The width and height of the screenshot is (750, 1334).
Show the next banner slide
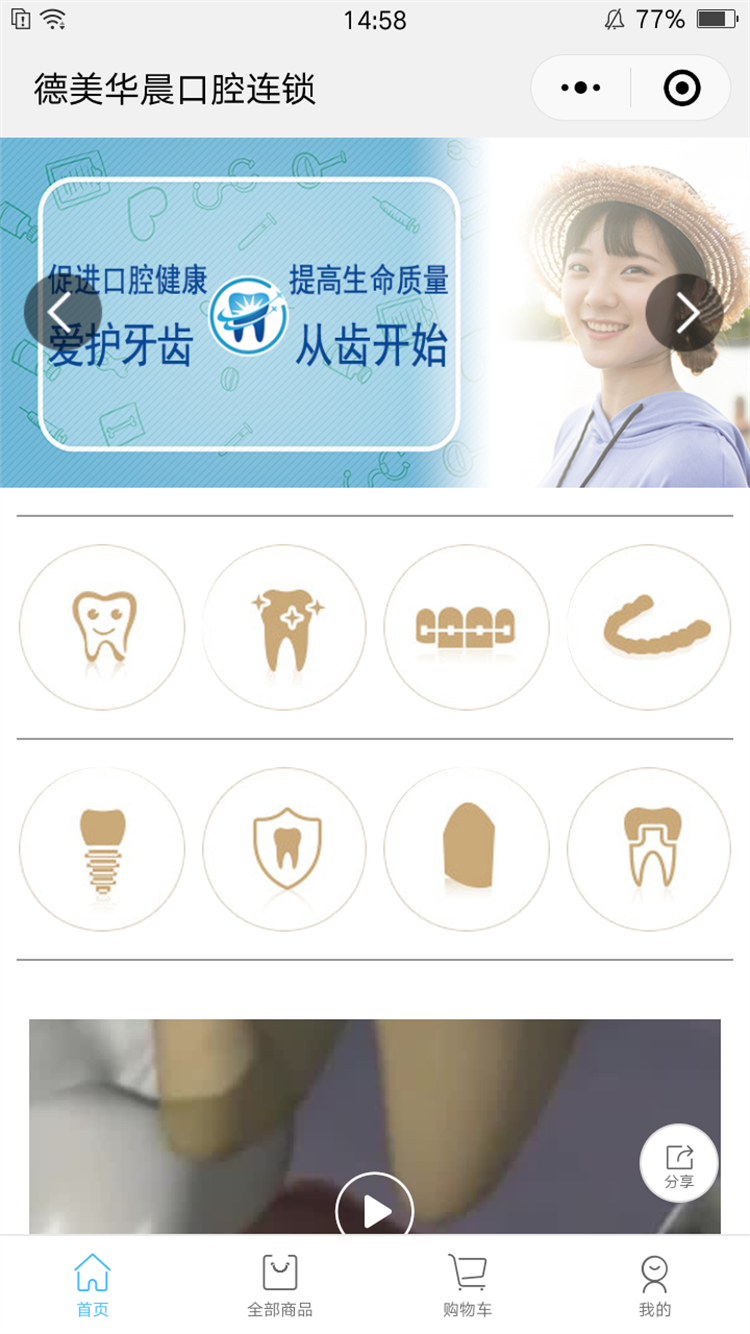coord(686,313)
